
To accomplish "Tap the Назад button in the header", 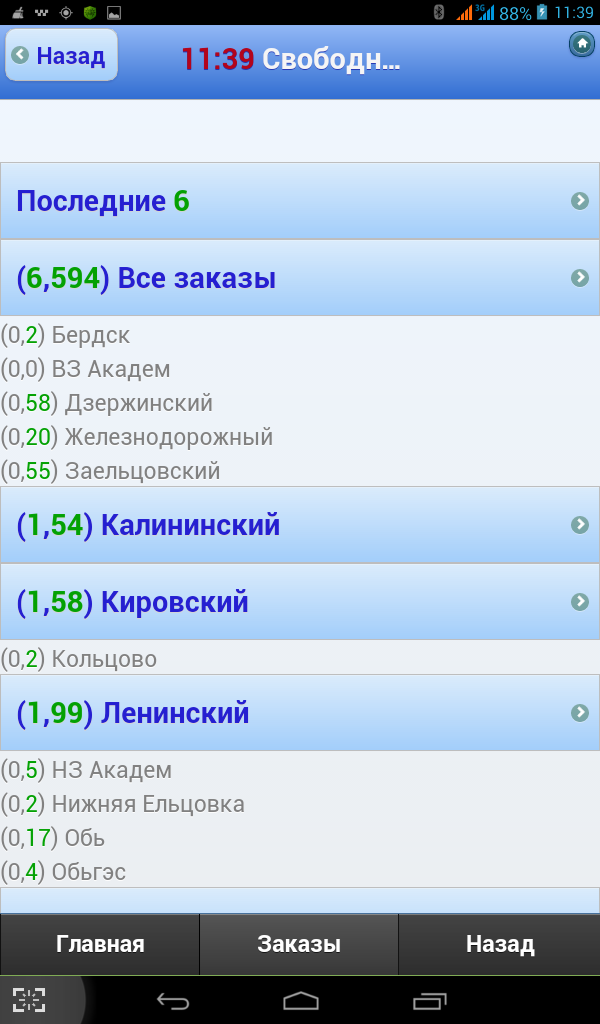I will click(61, 55).
